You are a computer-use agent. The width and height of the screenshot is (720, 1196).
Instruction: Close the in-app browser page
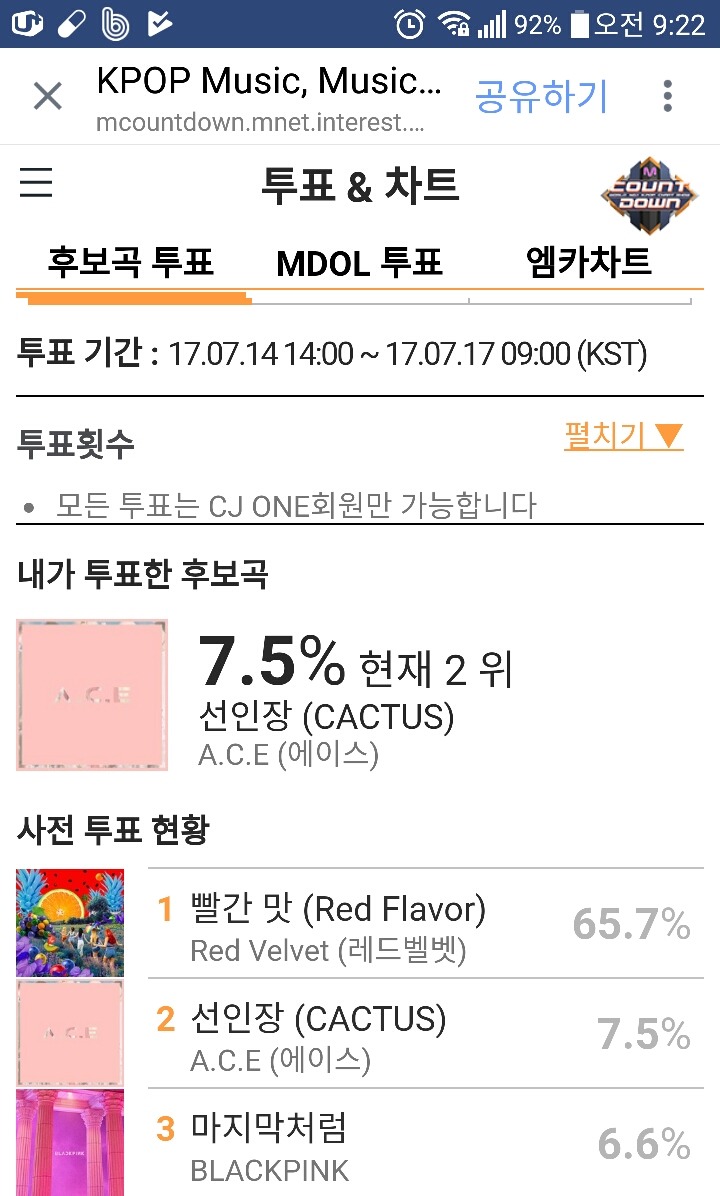click(47, 97)
